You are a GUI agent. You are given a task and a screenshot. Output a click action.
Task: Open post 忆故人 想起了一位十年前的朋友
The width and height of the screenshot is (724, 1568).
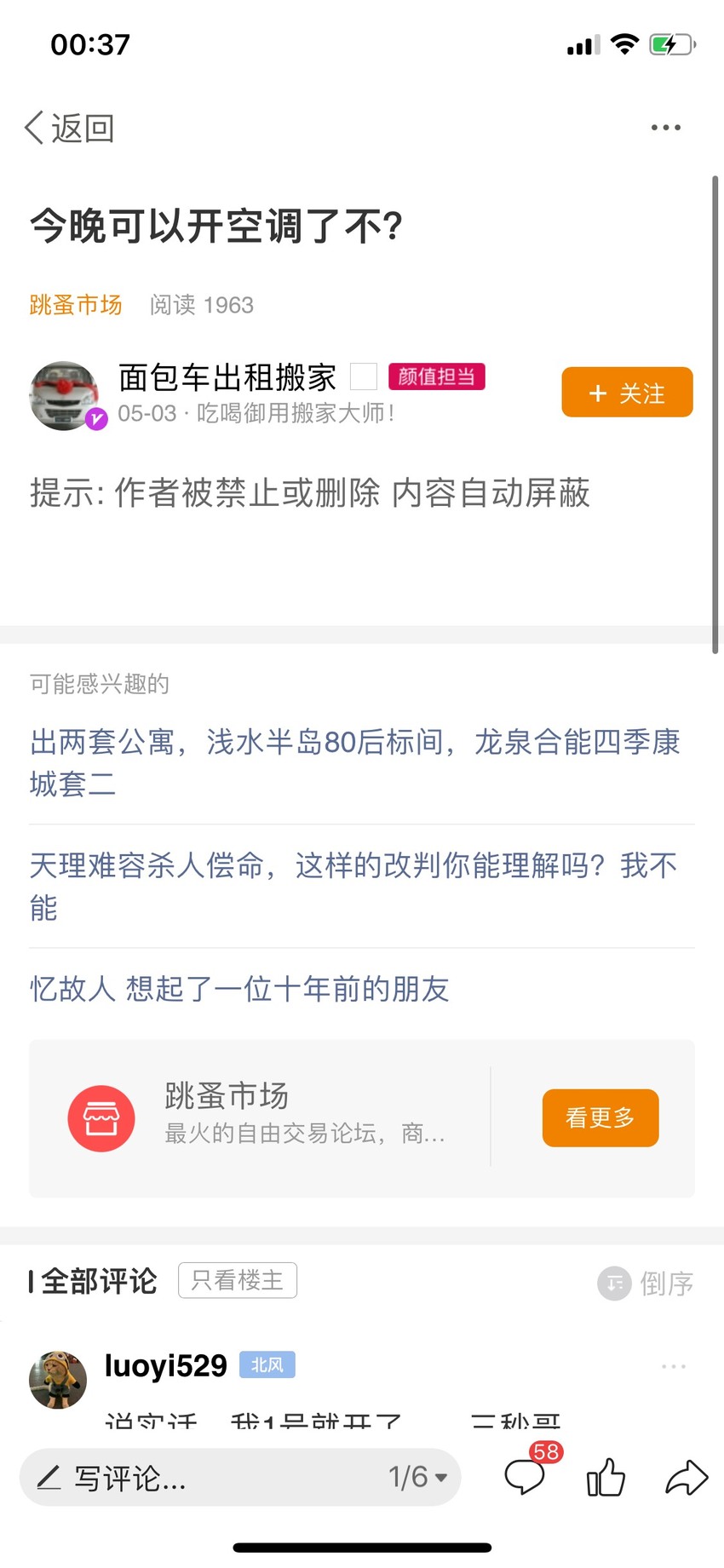click(239, 989)
